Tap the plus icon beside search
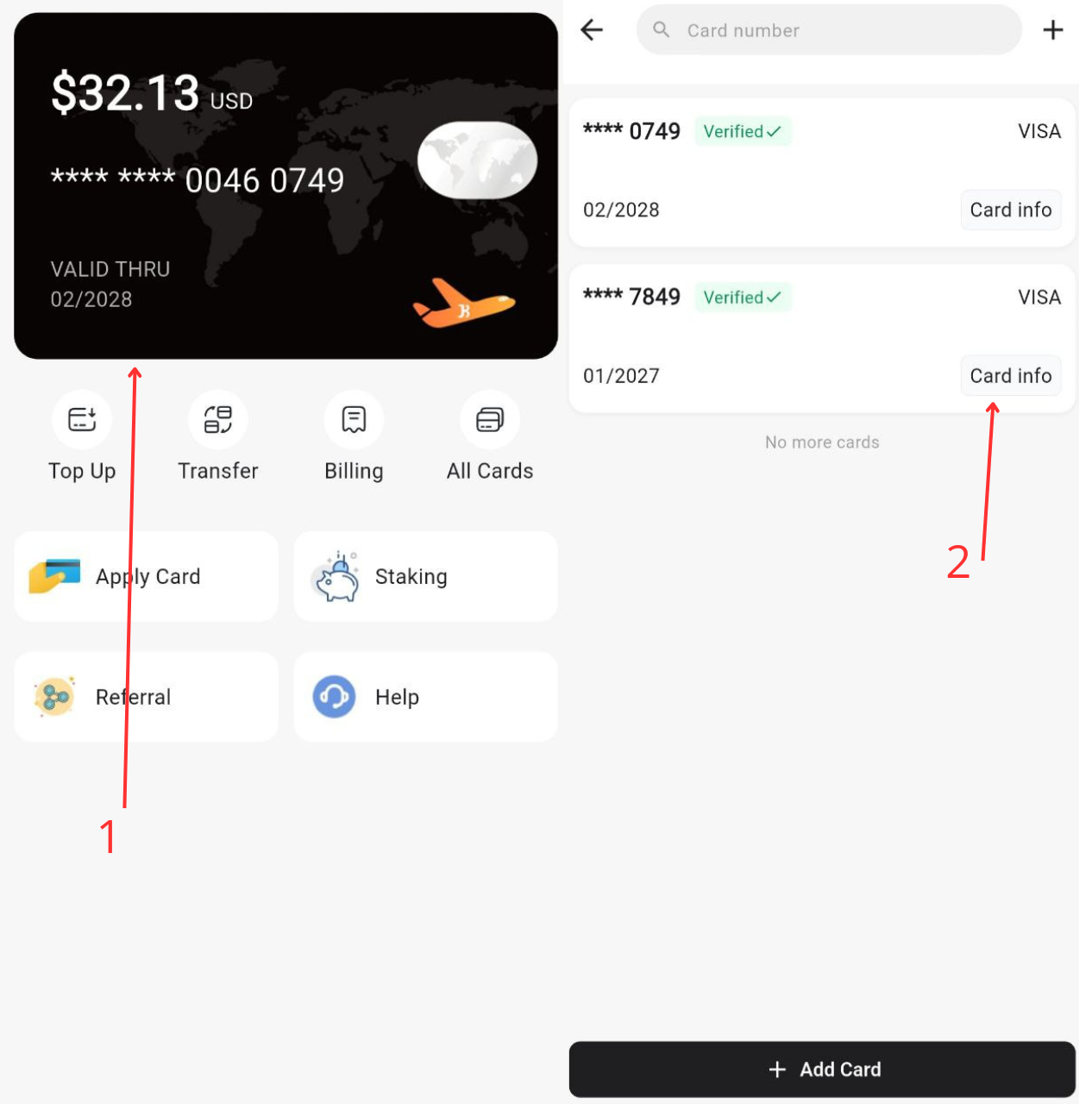The image size is (1092, 1104). point(1052,30)
